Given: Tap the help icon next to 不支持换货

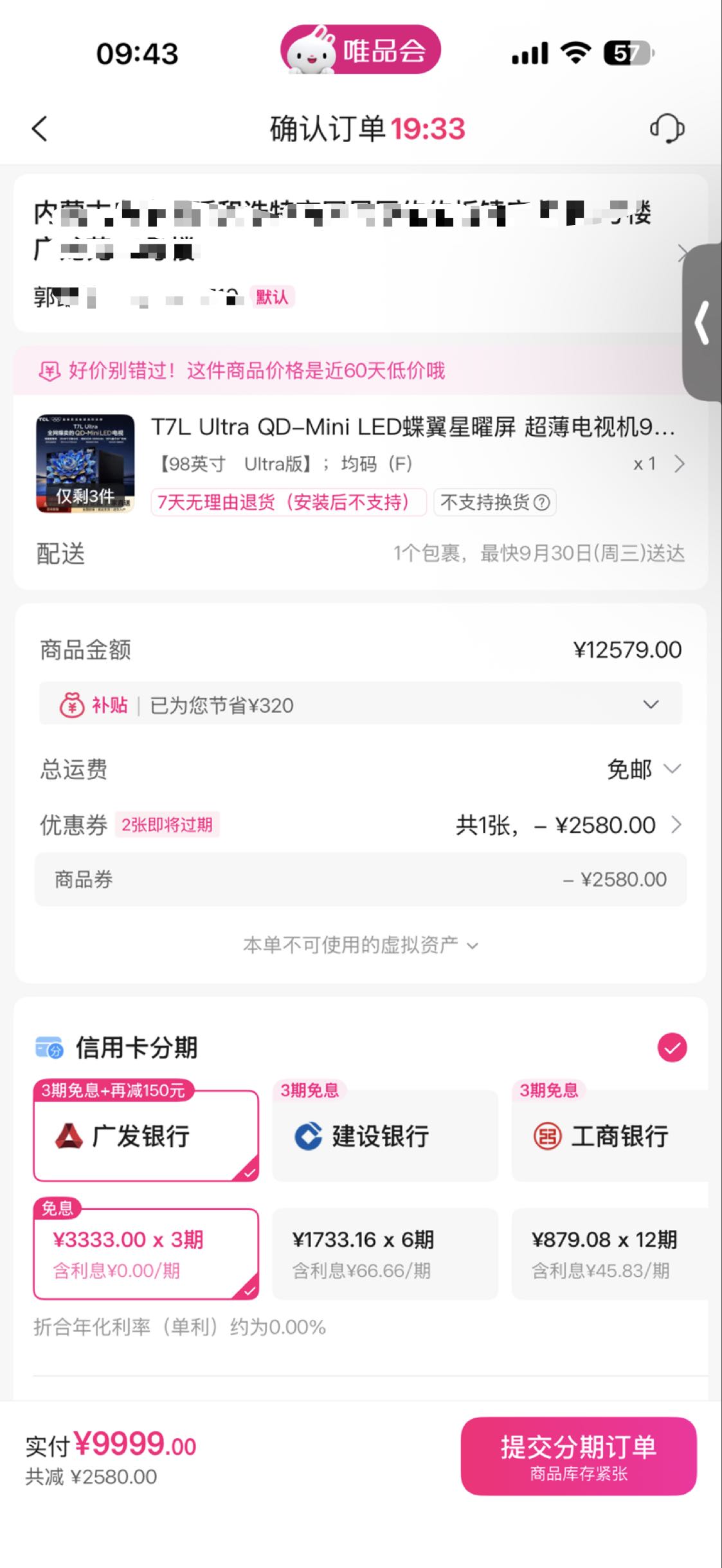Looking at the screenshot, I should [x=542, y=502].
